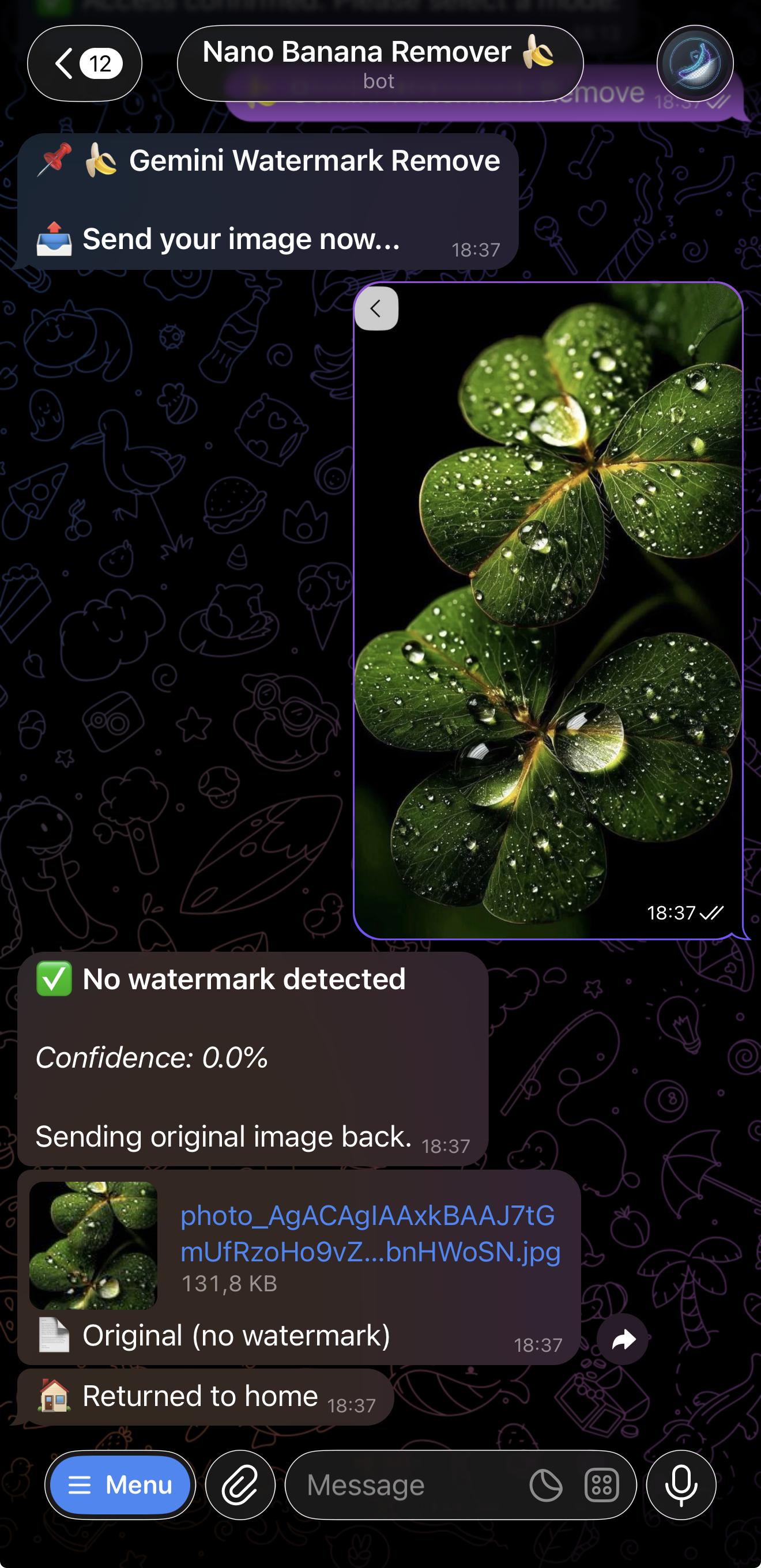Tap the house emoji in Returned to home
761x1568 pixels.
coord(53,1397)
